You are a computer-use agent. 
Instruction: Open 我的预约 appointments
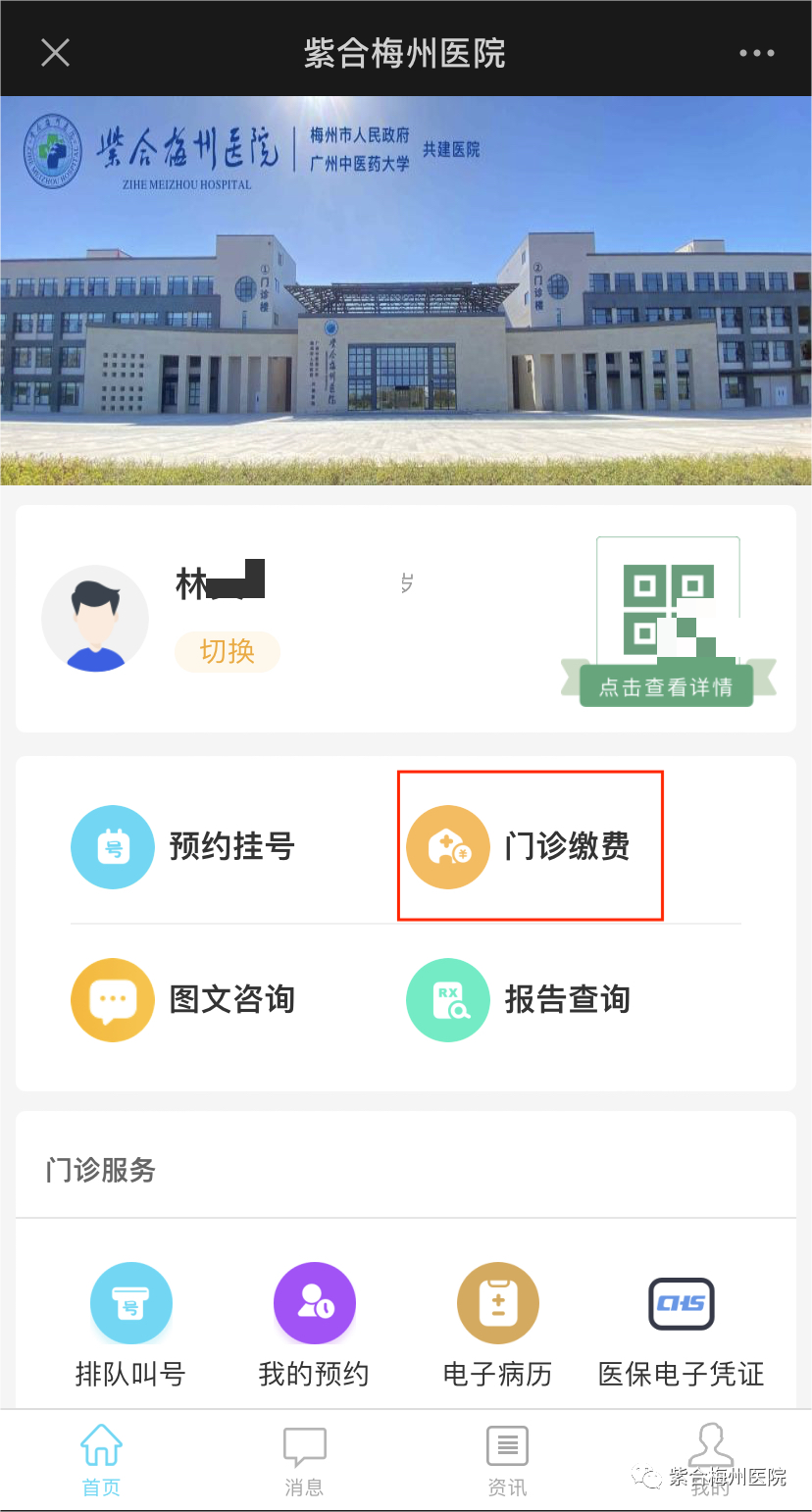click(314, 1324)
